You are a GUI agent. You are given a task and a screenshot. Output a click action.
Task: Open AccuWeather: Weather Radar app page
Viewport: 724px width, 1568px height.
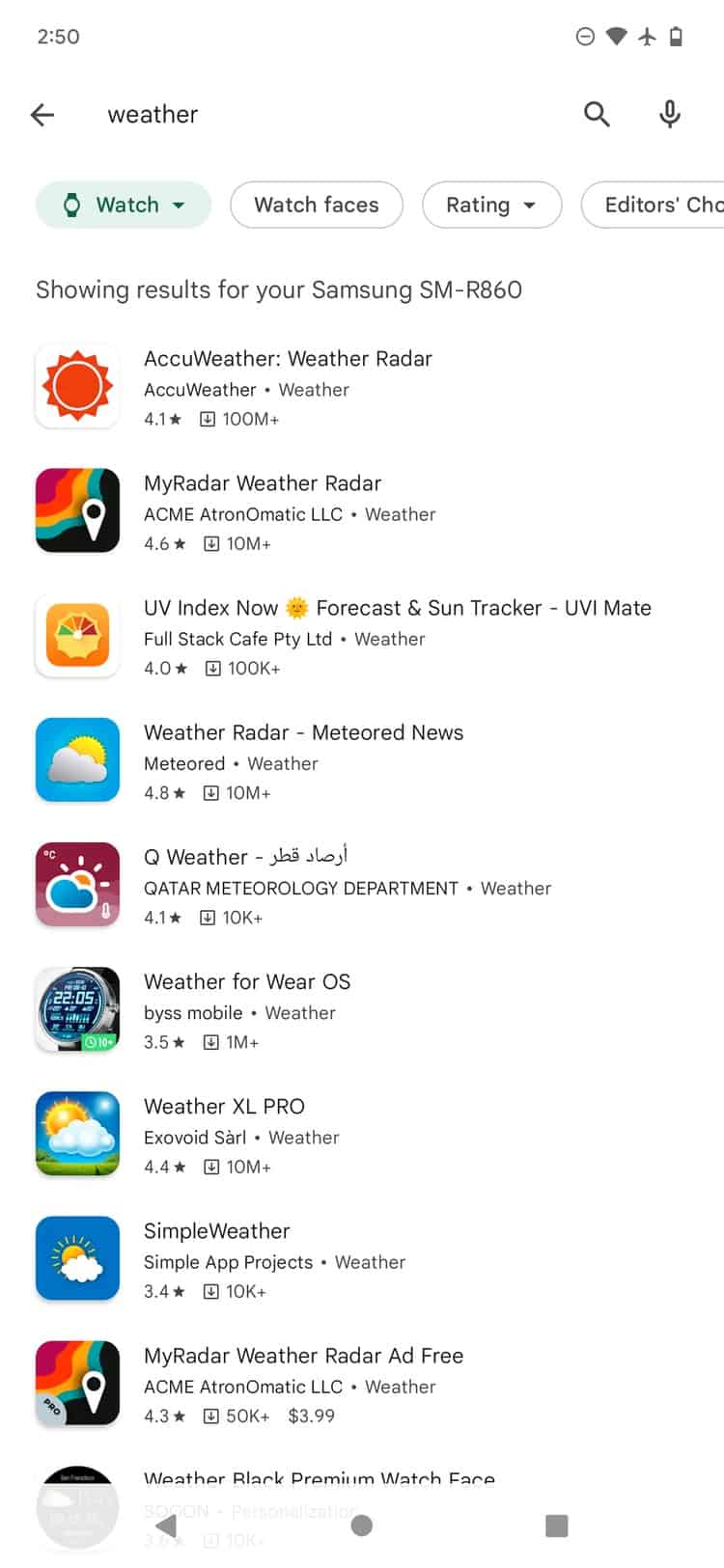pos(288,386)
